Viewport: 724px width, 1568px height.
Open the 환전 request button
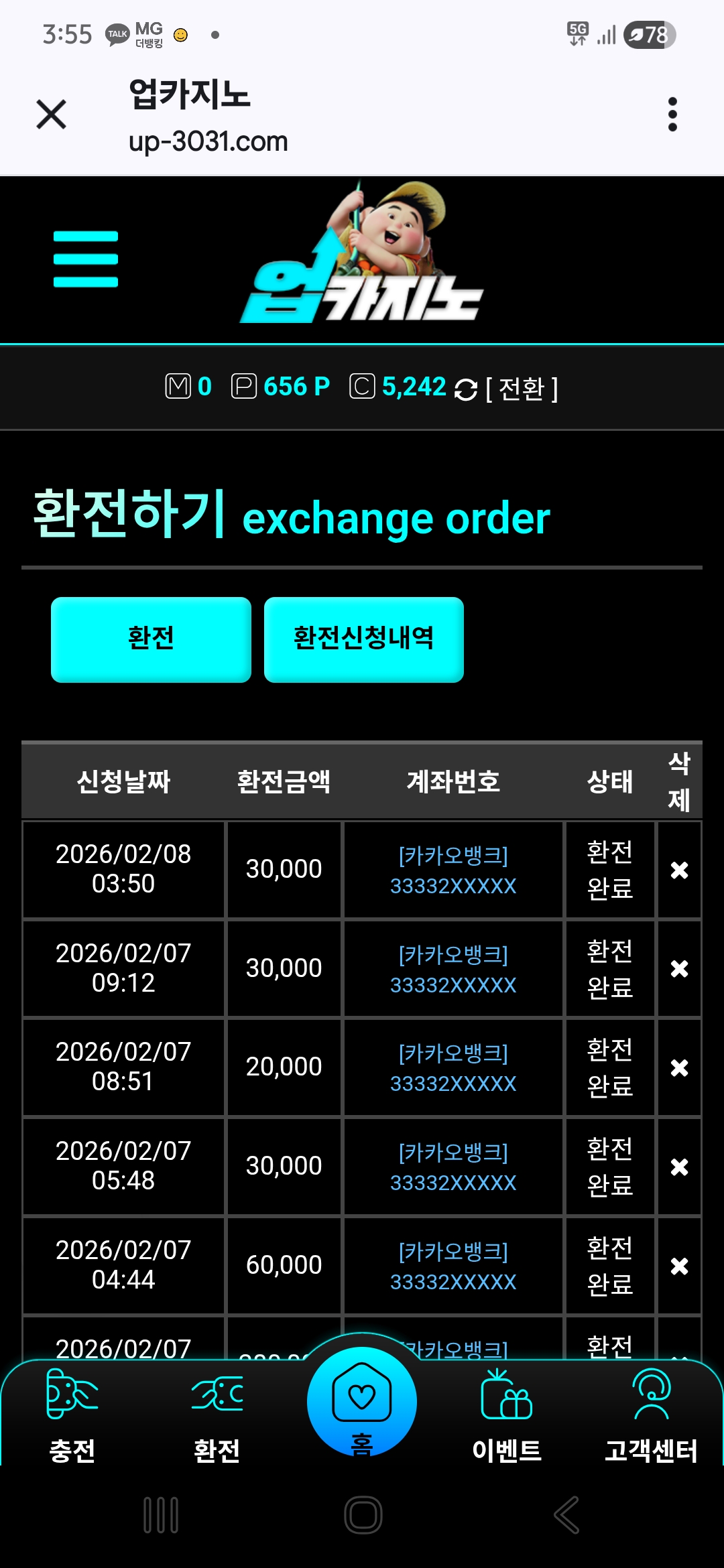[x=151, y=639]
